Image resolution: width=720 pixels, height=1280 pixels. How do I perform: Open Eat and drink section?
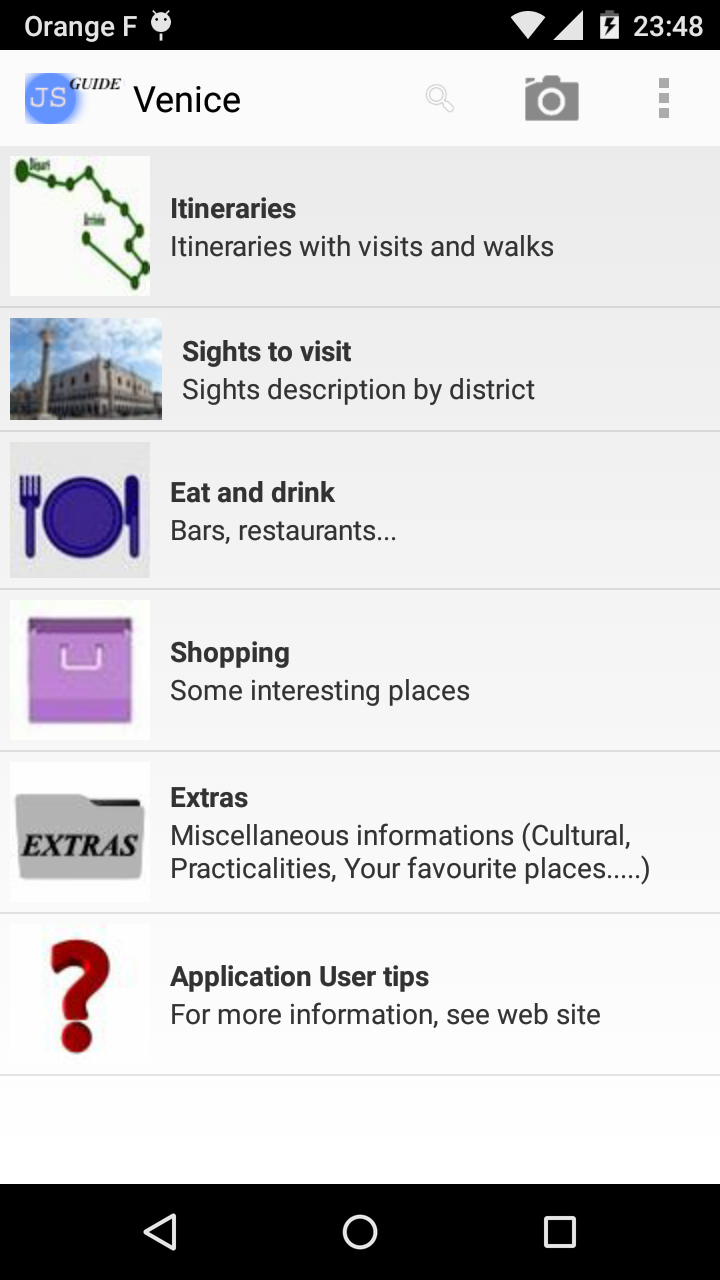[360, 511]
